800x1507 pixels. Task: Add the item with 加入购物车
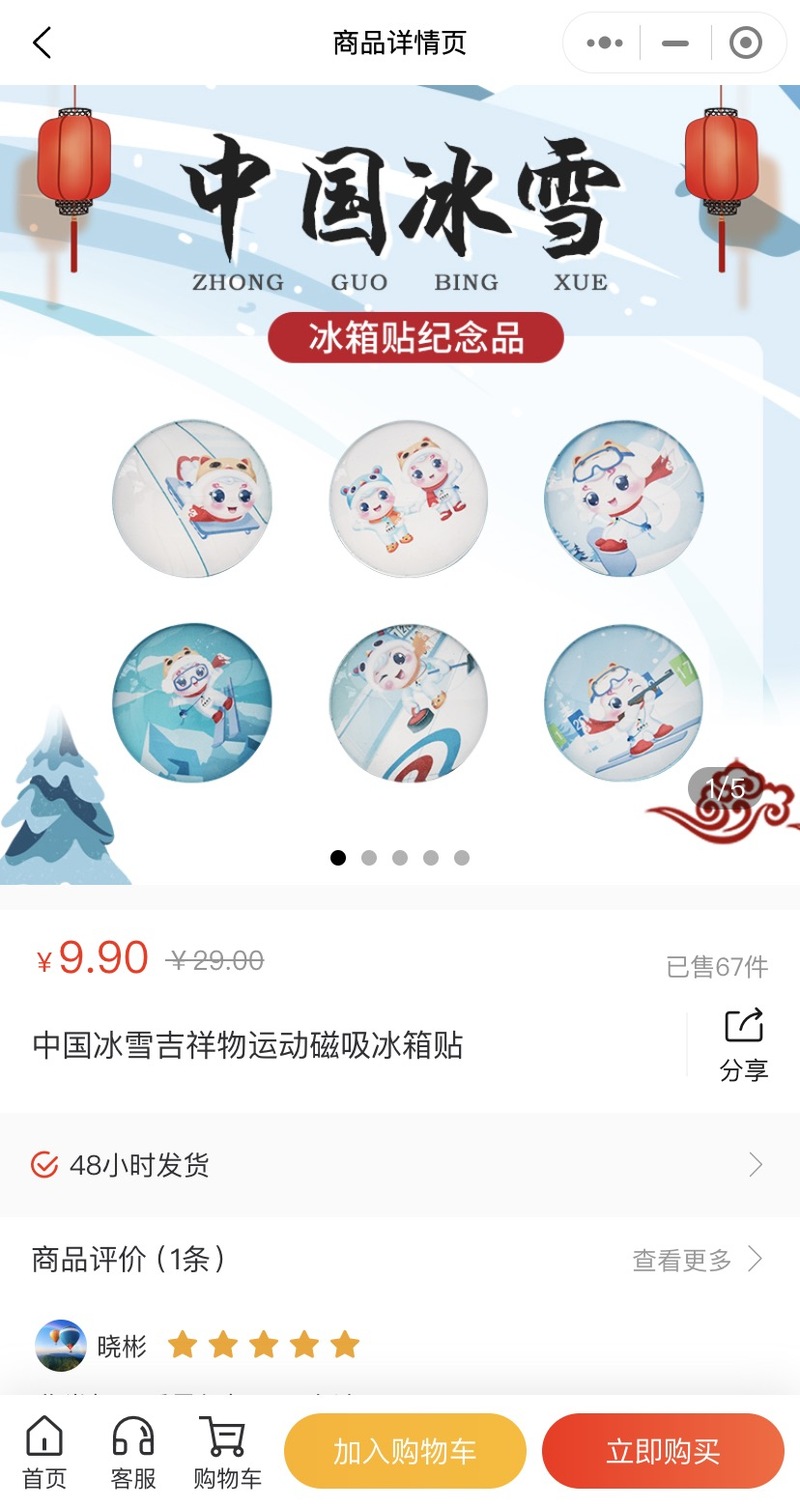(x=405, y=1451)
